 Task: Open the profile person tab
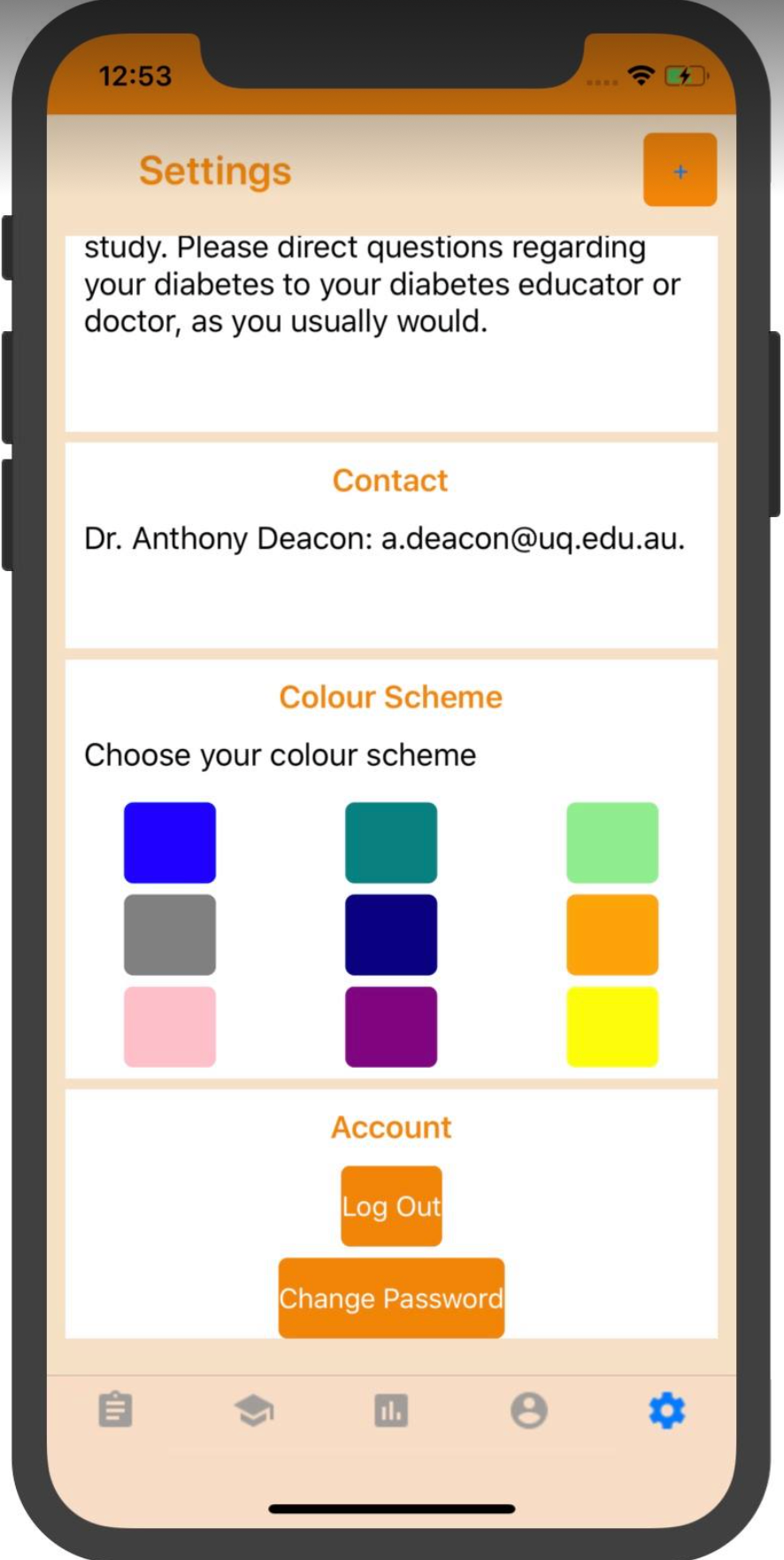(x=529, y=1410)
